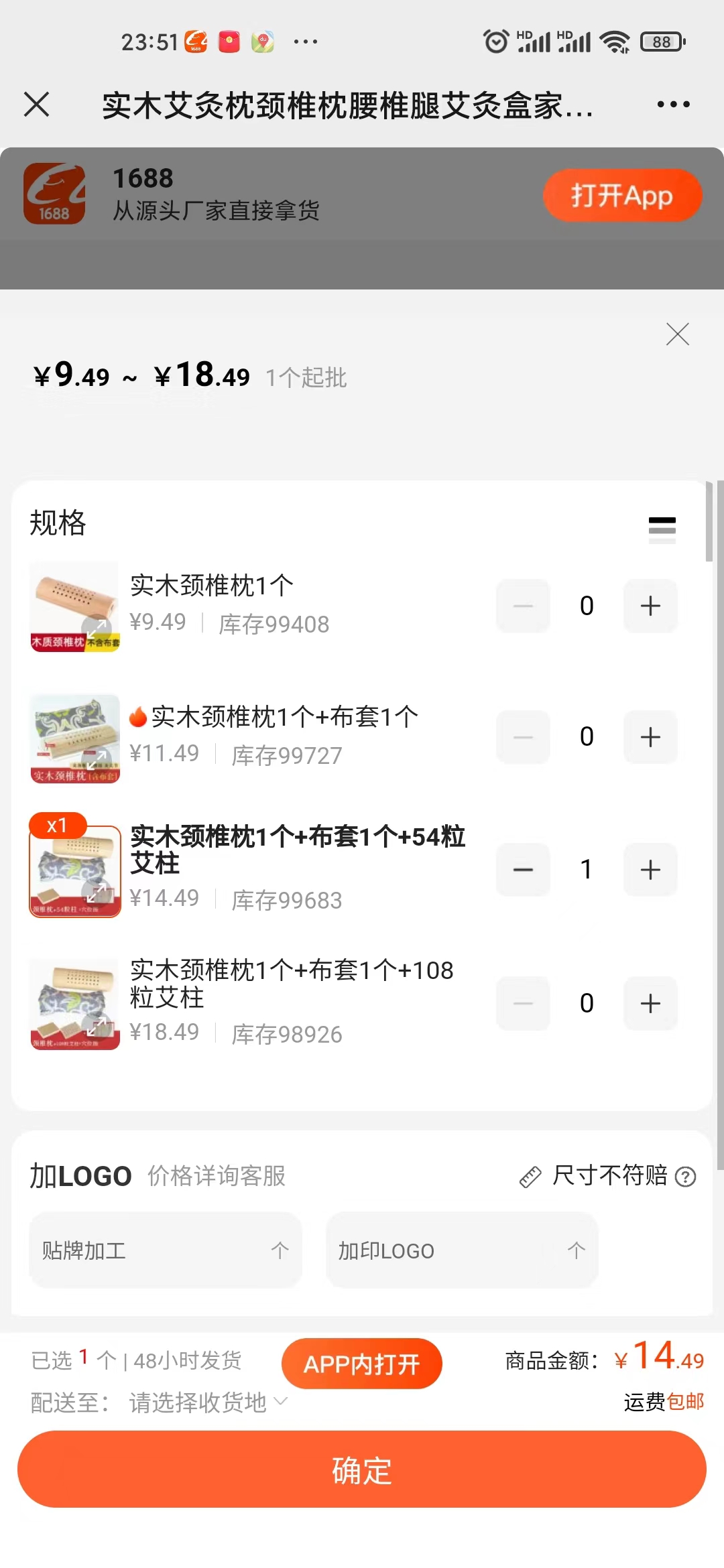Close the webpage with the X
The width and height of the screenshot is (724, 1568).
[37, 105]
